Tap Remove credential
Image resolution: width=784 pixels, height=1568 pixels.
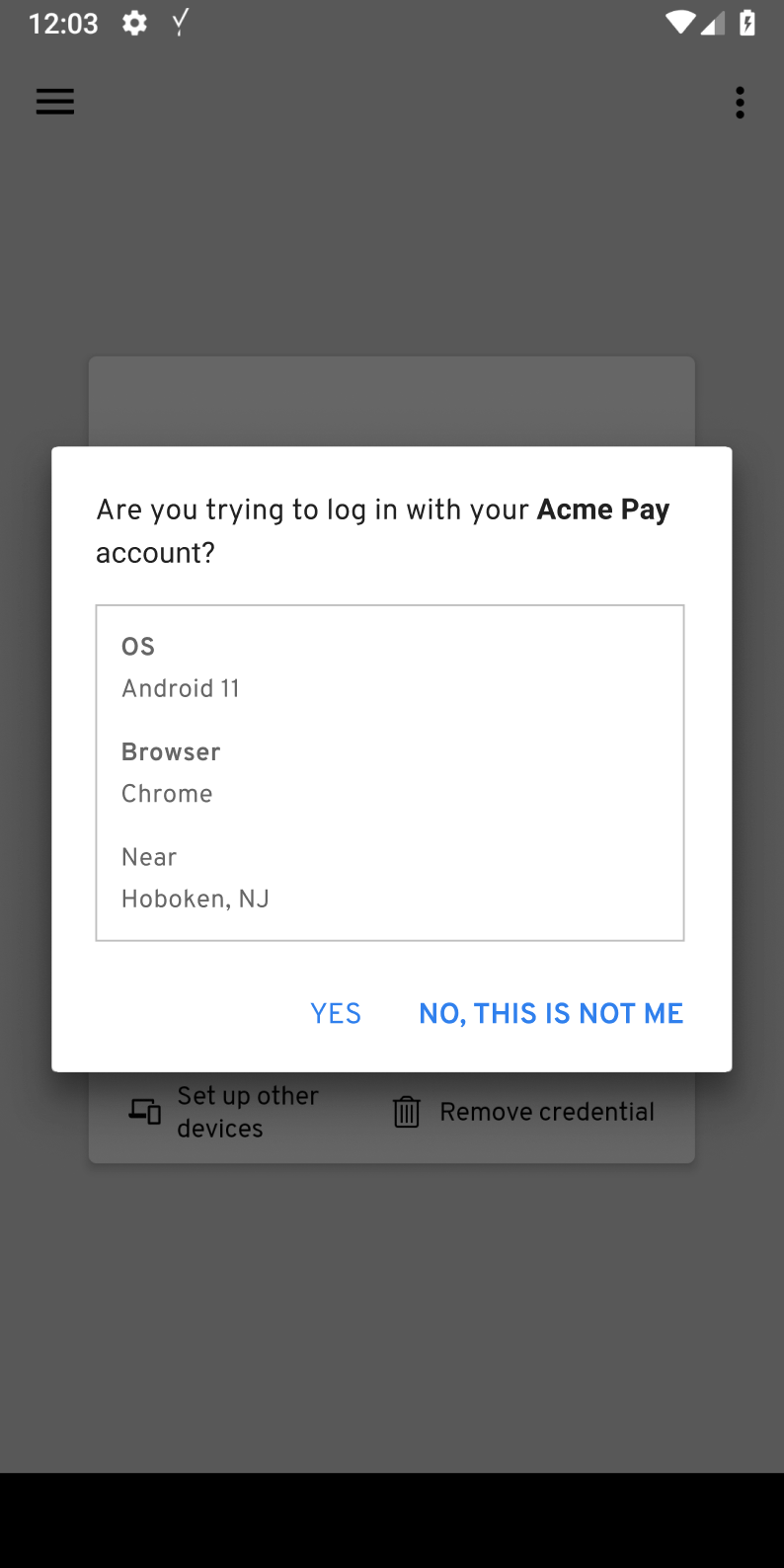tap(524, 1112)
